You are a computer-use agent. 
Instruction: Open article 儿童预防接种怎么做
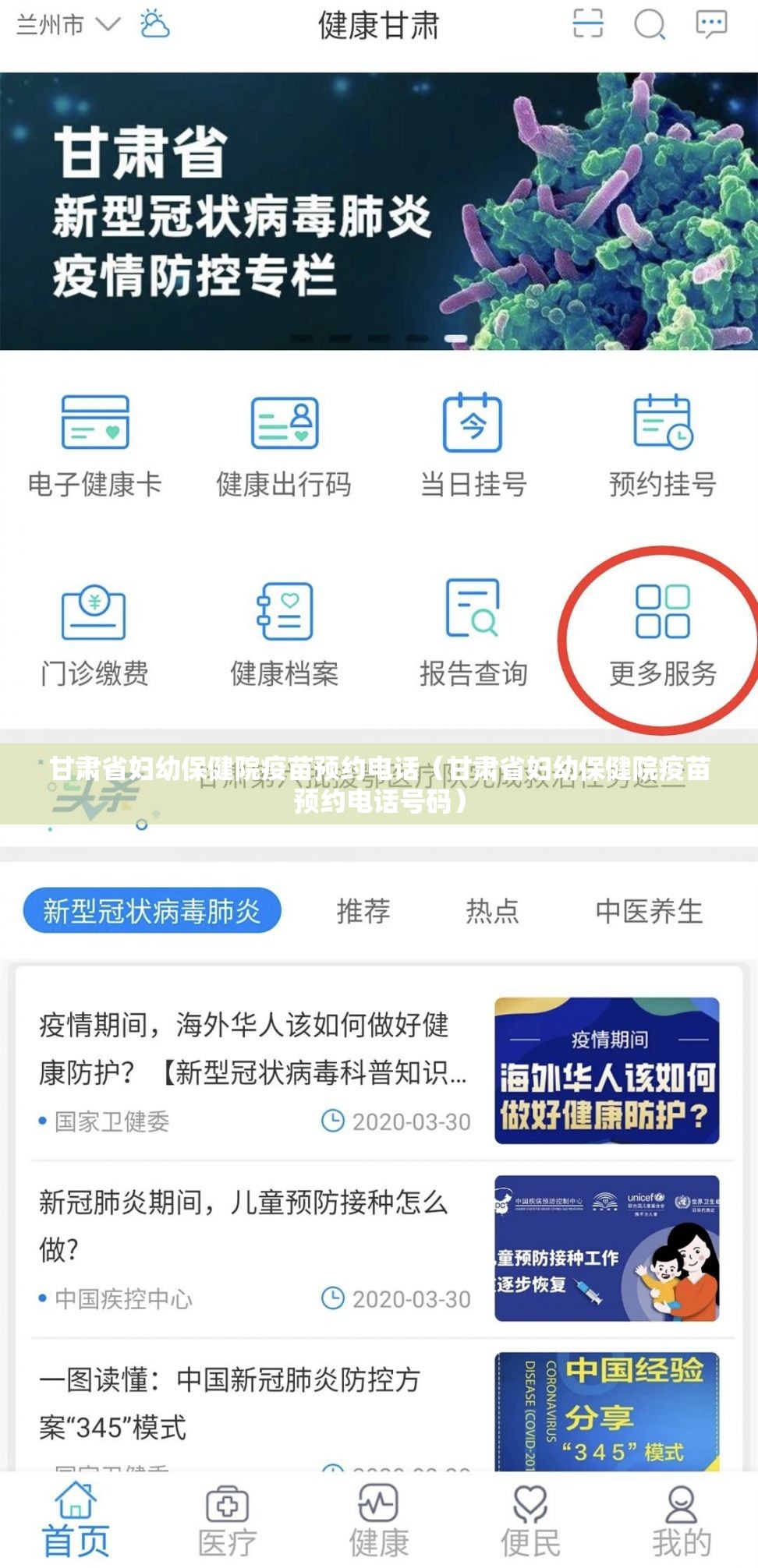point(243,1225)
